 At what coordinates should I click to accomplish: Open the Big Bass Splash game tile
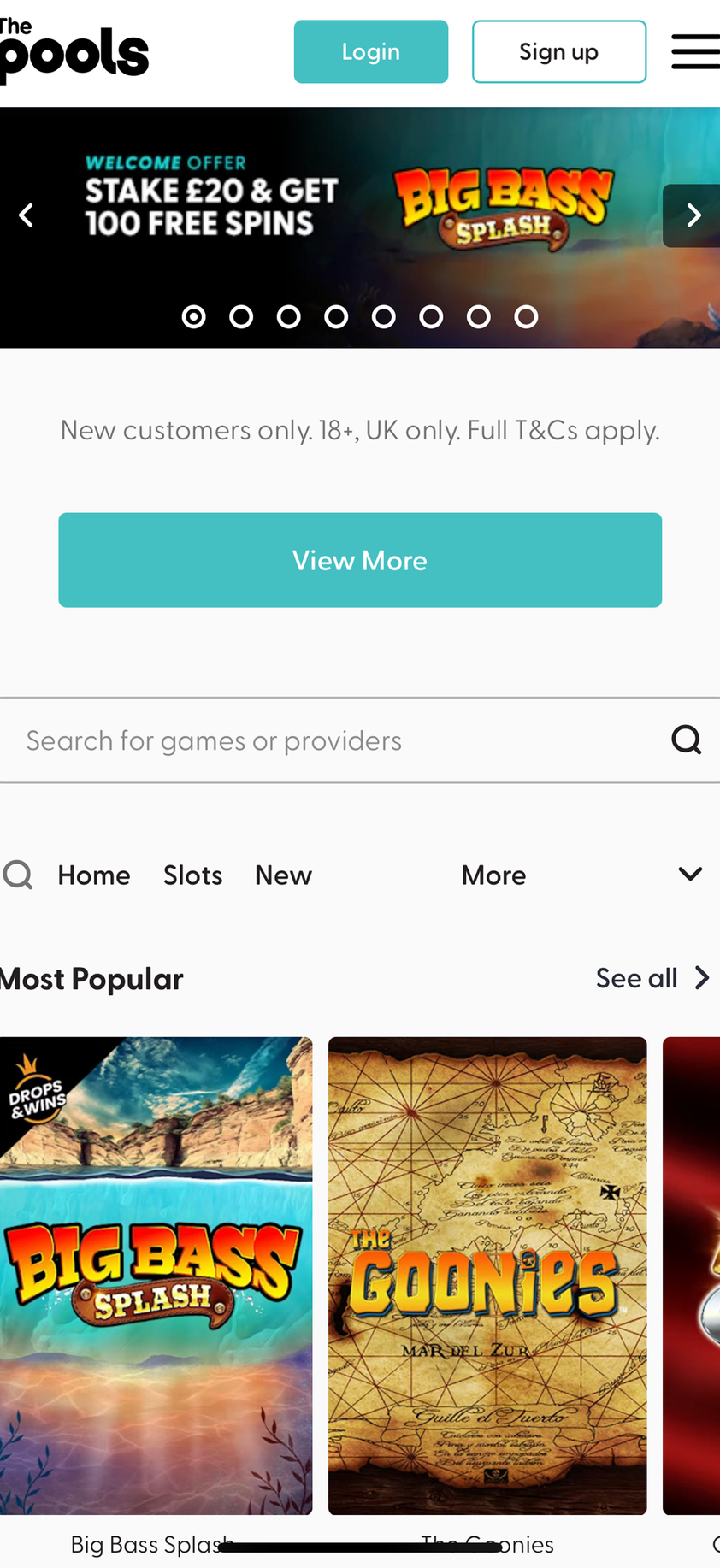[156, 1276]
